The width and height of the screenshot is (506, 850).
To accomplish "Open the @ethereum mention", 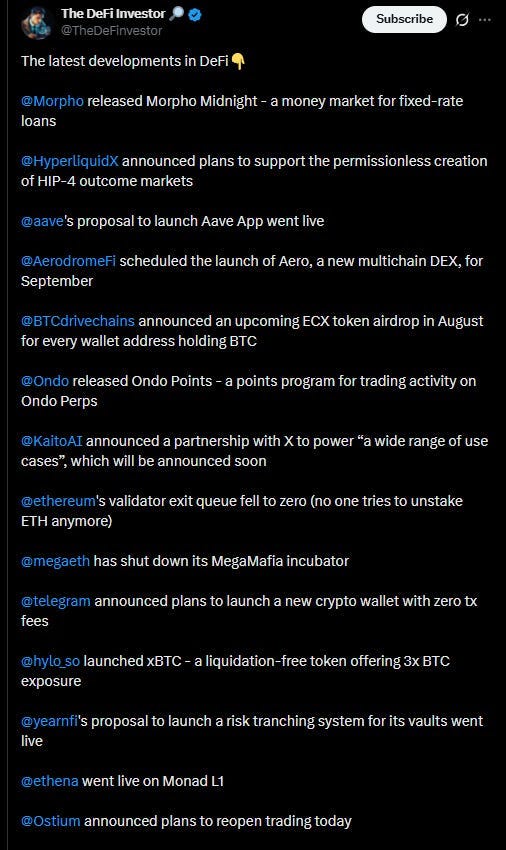I will click(x=58, y=501).
